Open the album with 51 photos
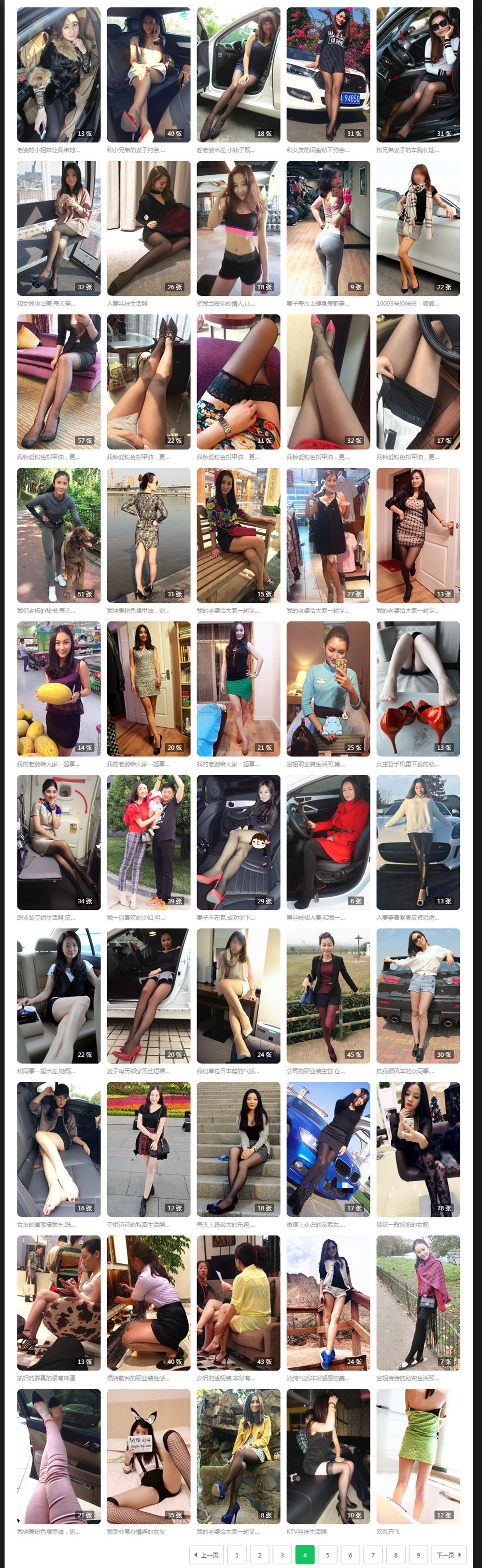The image size is (482, 1568). point(58,534)
